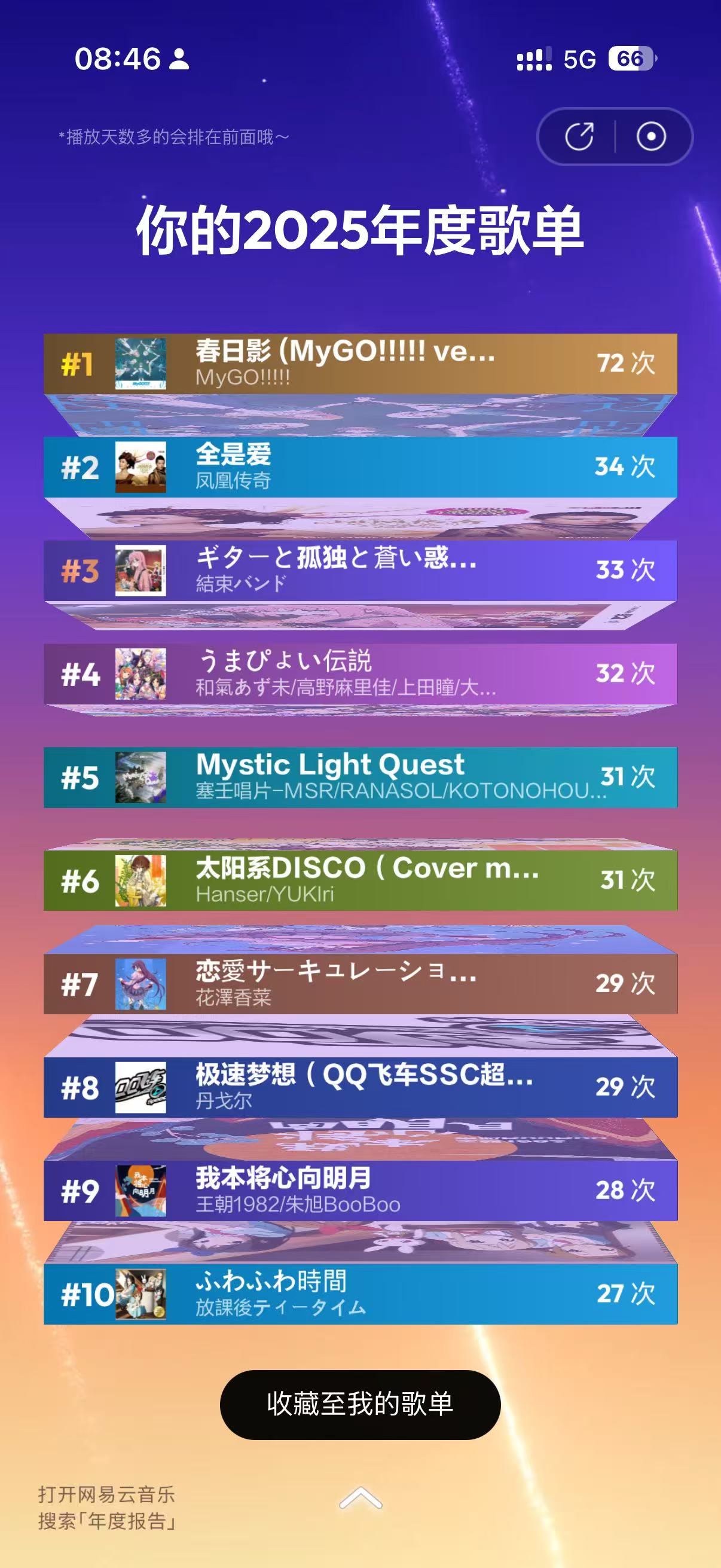This screenshot has width=721, height=1568.
Task: Open the #9 song 我本将心向明月
Action: [x=360, y=1191]
